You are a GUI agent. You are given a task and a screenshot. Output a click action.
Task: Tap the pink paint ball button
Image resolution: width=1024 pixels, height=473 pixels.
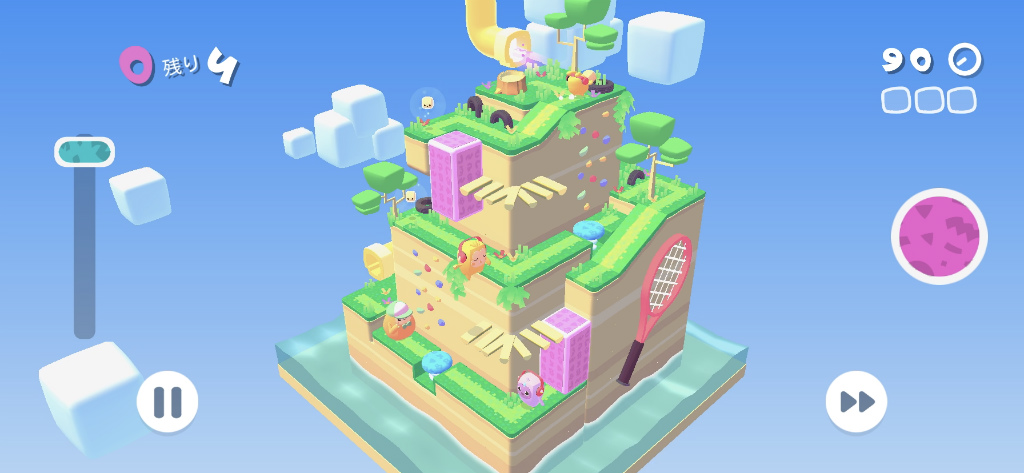(x=939, y=236)
